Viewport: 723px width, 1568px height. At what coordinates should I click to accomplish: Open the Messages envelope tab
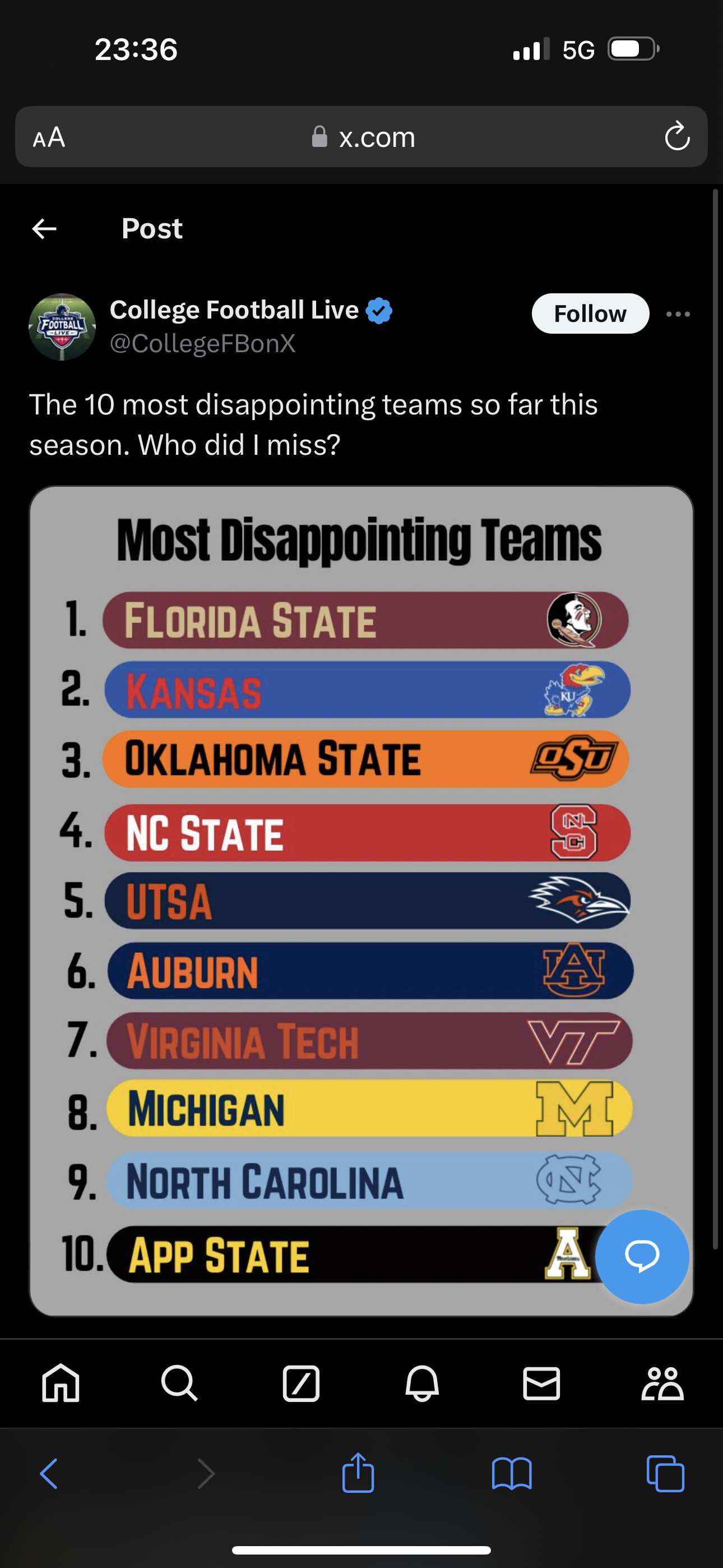tap(541, 1383)
